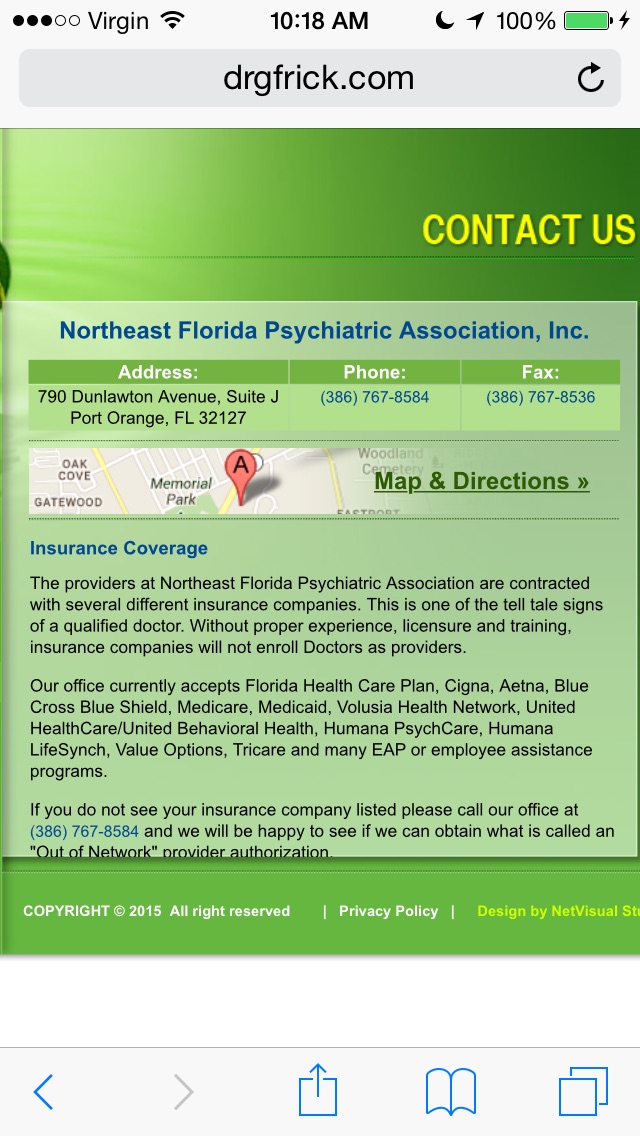Tap the fax number (386) 767-8536
640x1136 pixels.
point(540,397)
